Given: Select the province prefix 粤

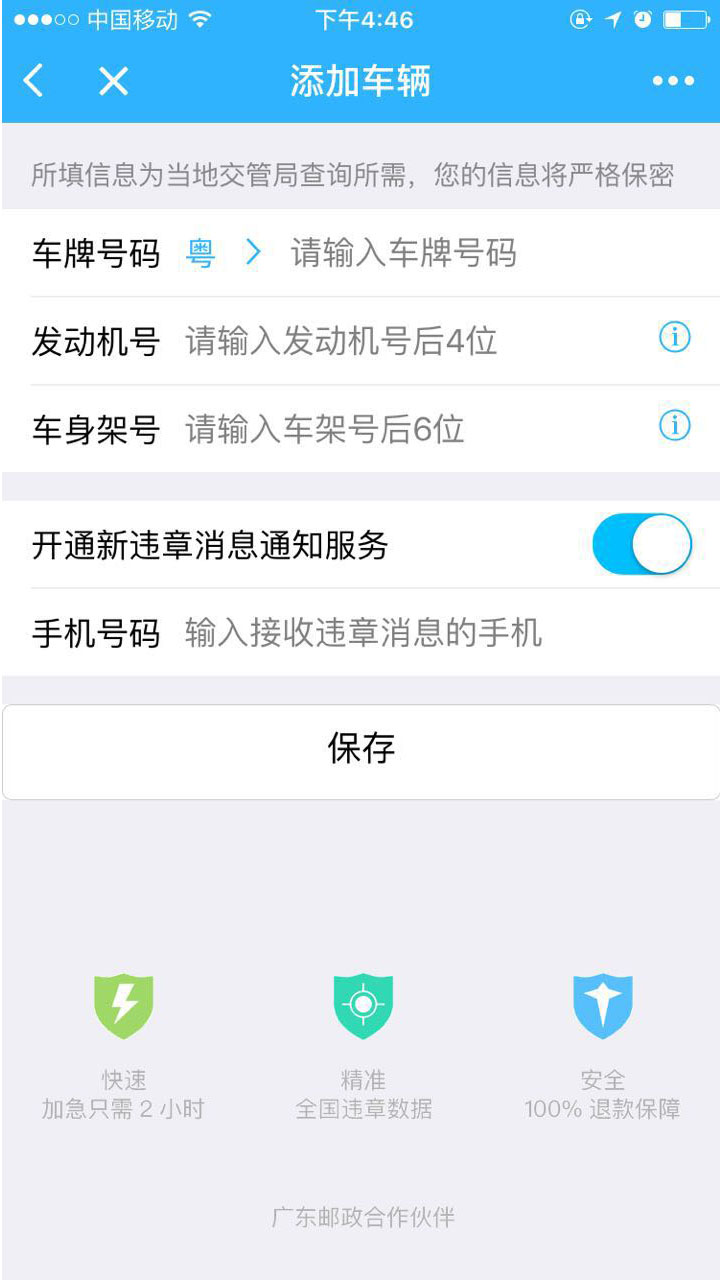Looking at the screenshot, I should click(202, 253).
